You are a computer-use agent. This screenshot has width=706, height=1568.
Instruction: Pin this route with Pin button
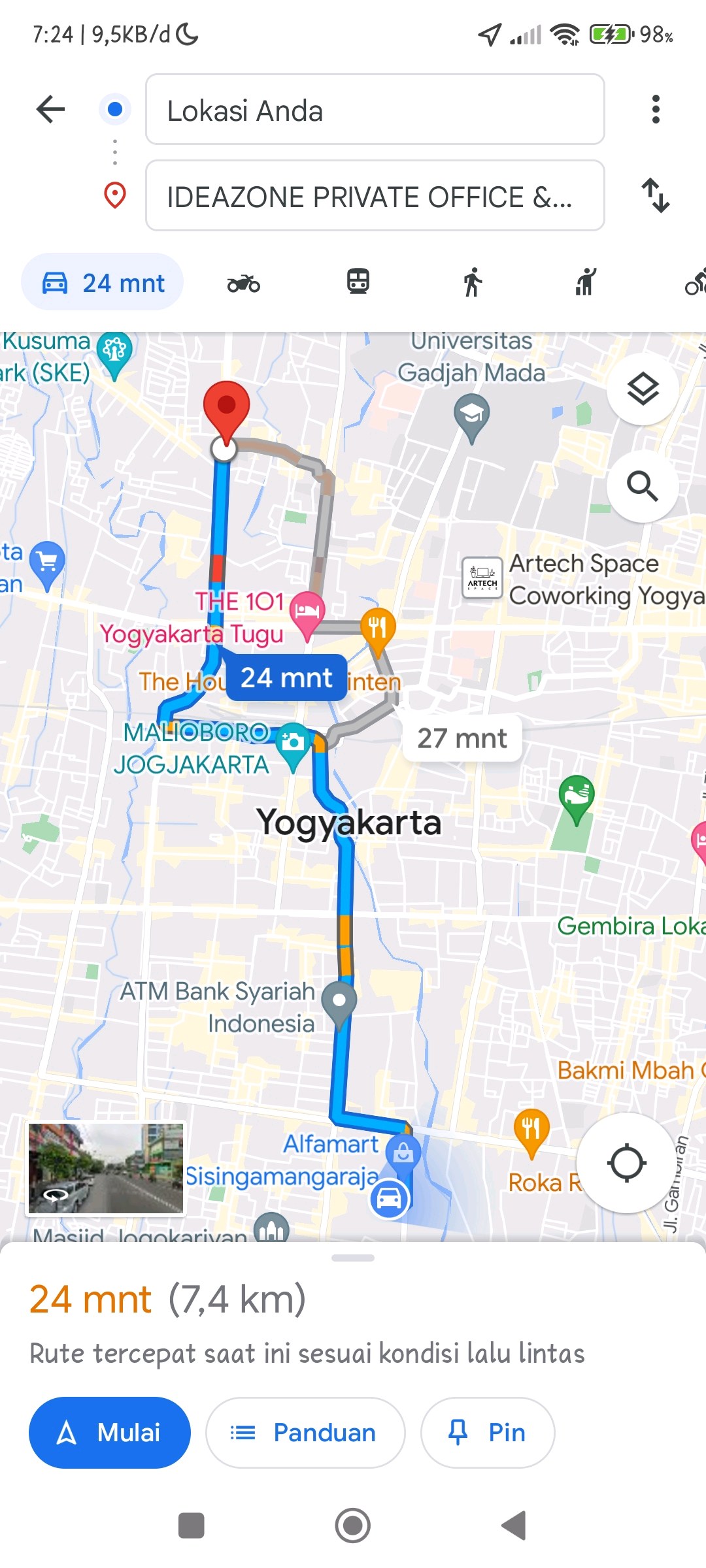[488, 1432]
